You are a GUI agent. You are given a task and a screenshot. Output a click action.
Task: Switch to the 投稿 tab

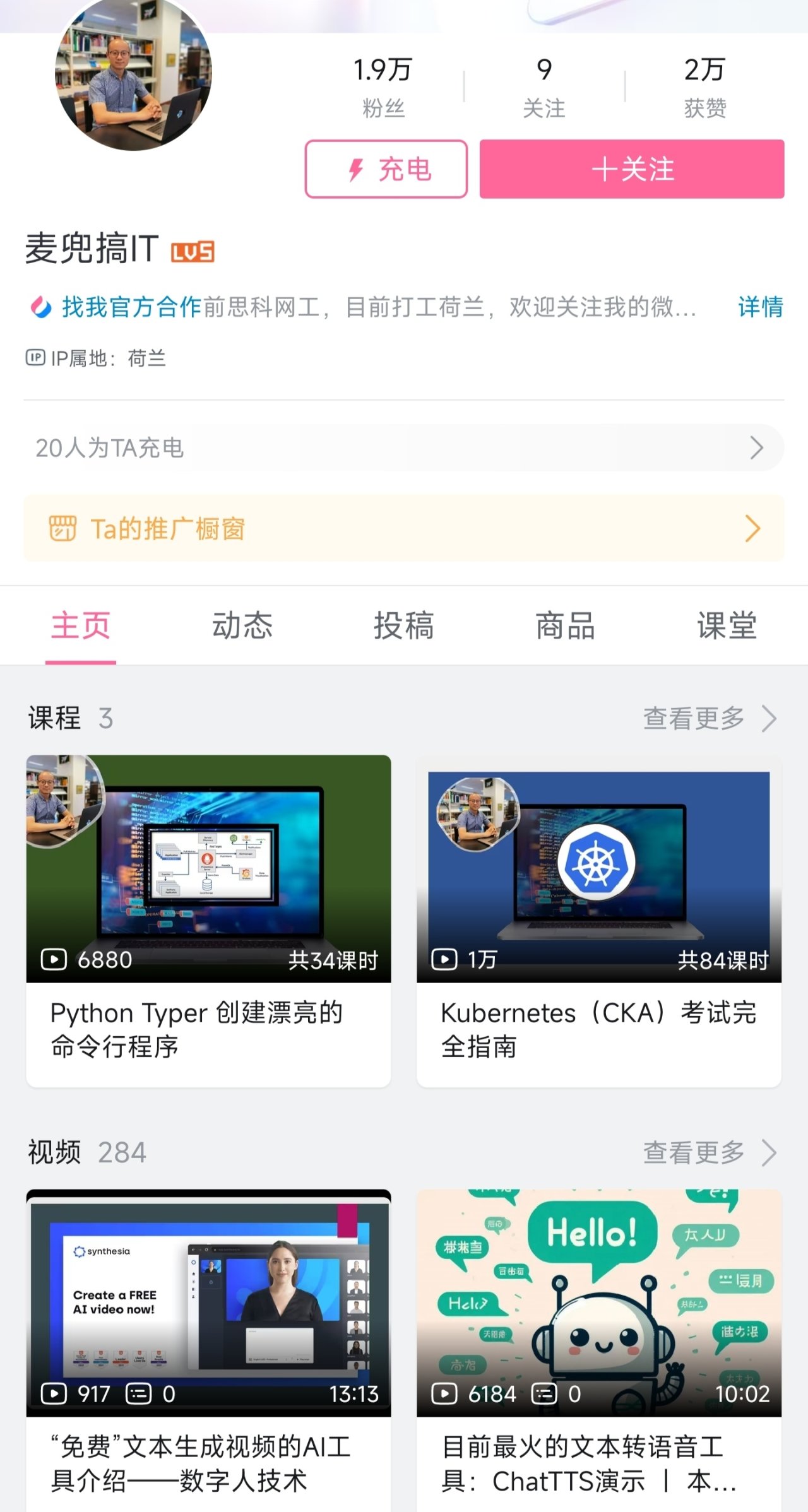[x=404, y=626]
